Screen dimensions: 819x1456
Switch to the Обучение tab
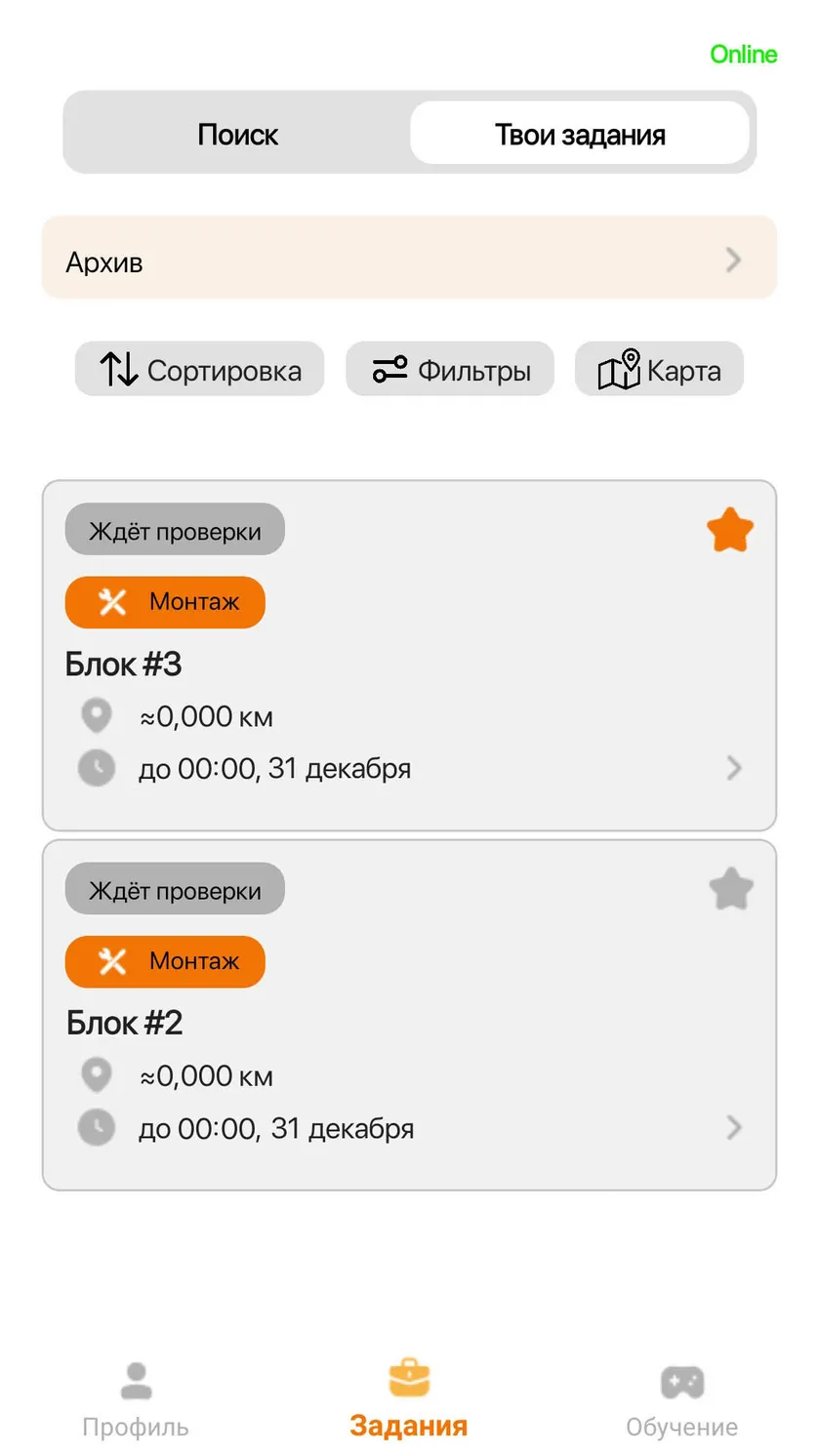click(x=682, y=1399)
